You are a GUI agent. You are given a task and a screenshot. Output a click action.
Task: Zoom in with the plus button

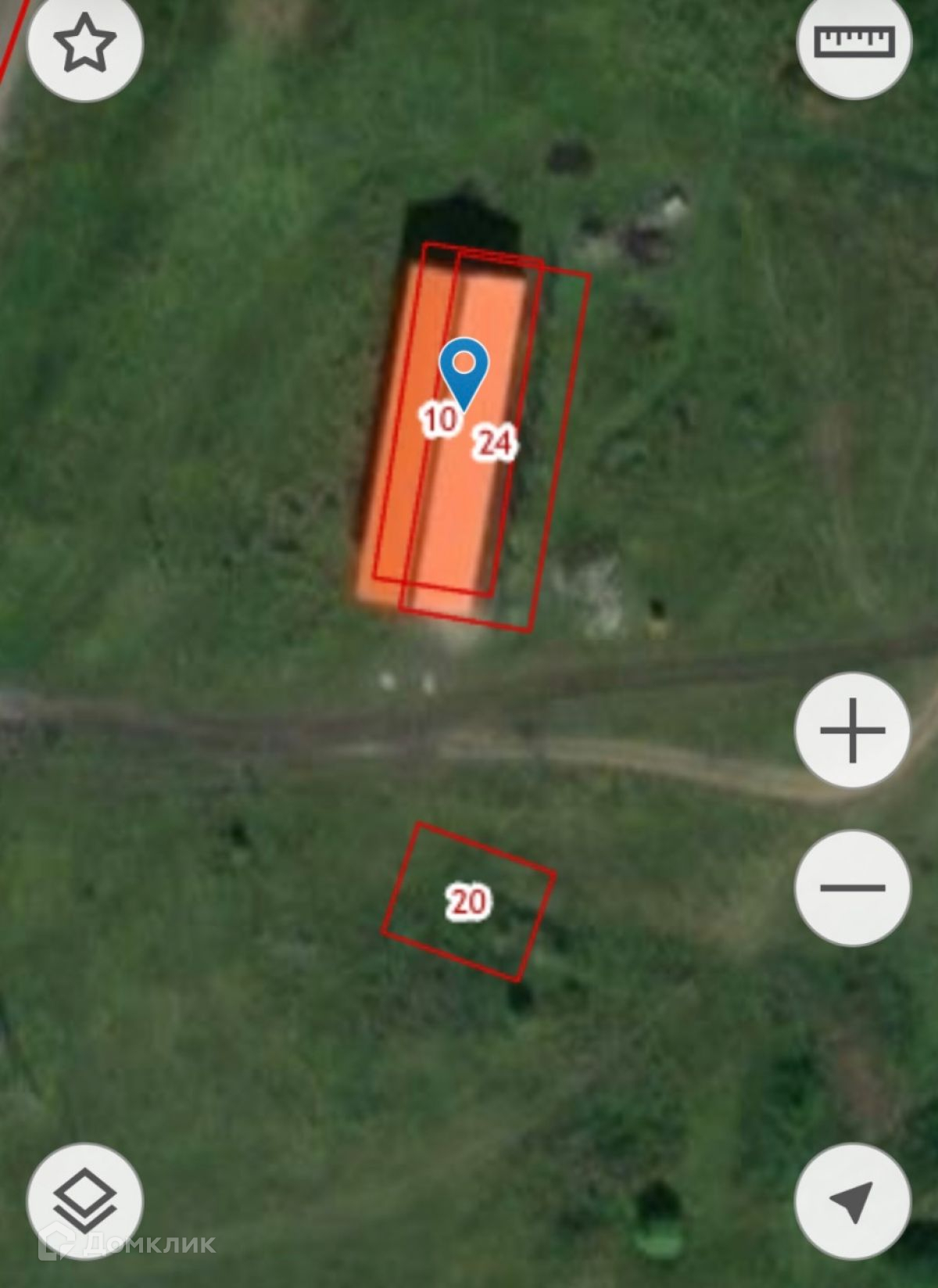point(853,730)
